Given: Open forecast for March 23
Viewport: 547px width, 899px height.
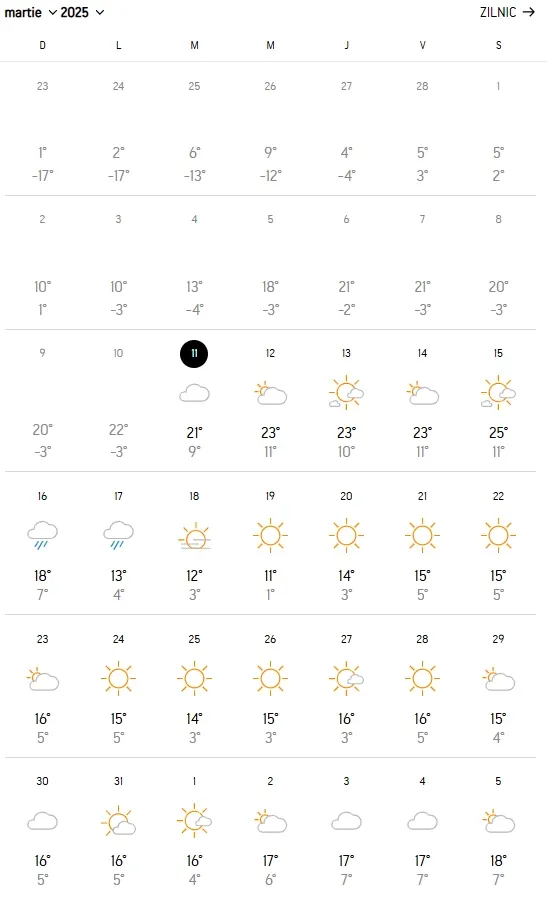Looking at the screenshot, I should pos(42,686).
